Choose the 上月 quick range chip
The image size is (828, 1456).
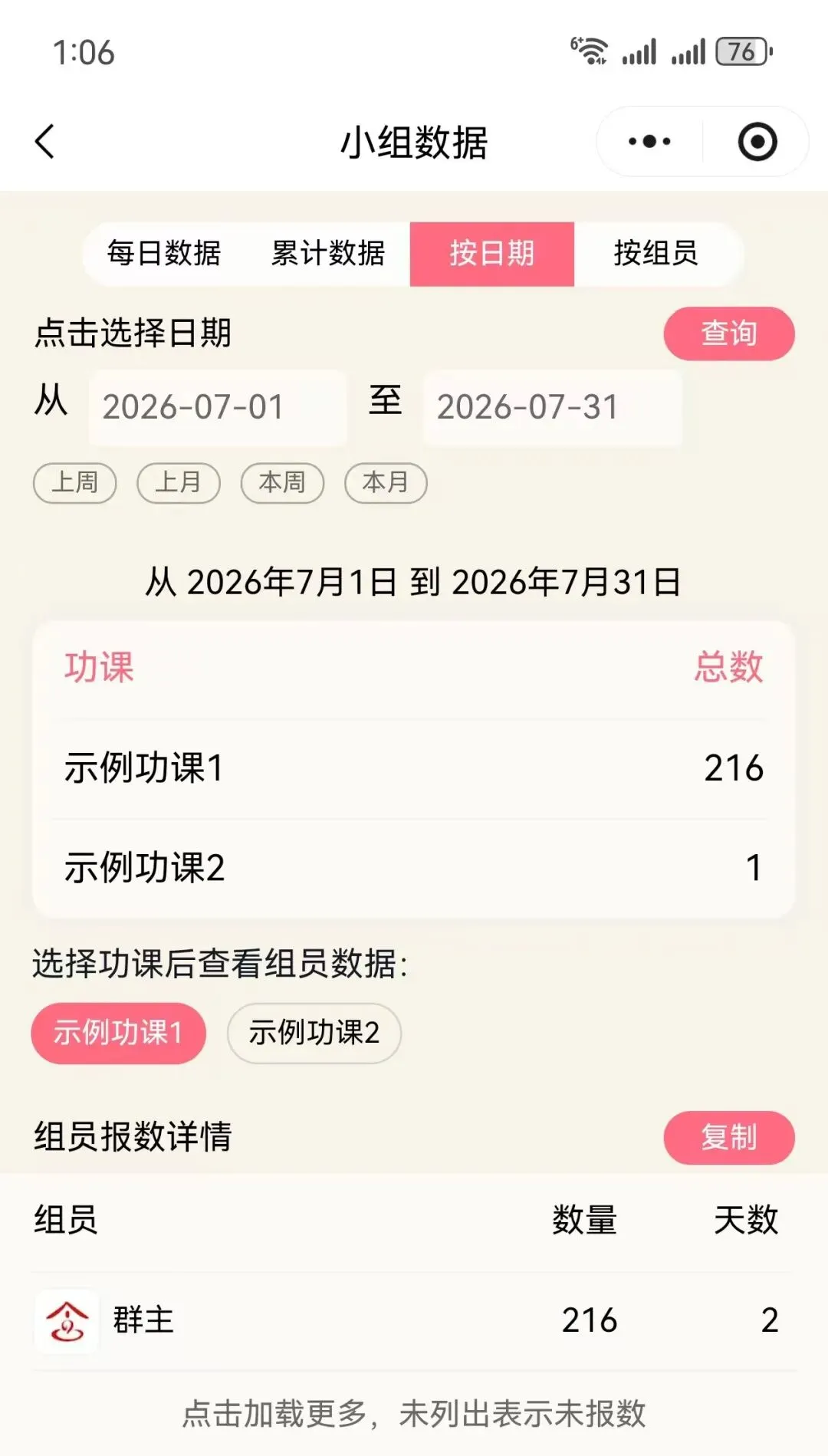tap(179, 483)
